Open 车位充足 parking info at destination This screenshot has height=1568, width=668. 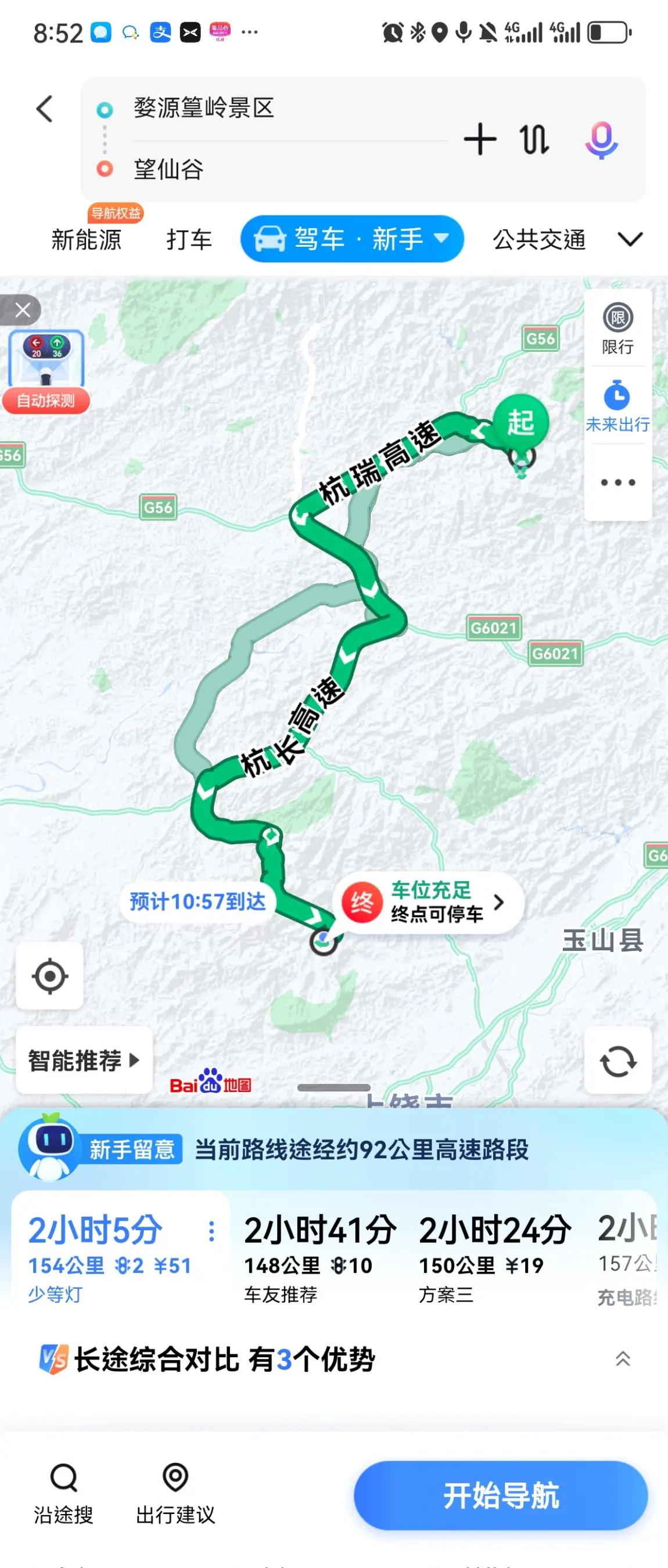click(429, 902)
